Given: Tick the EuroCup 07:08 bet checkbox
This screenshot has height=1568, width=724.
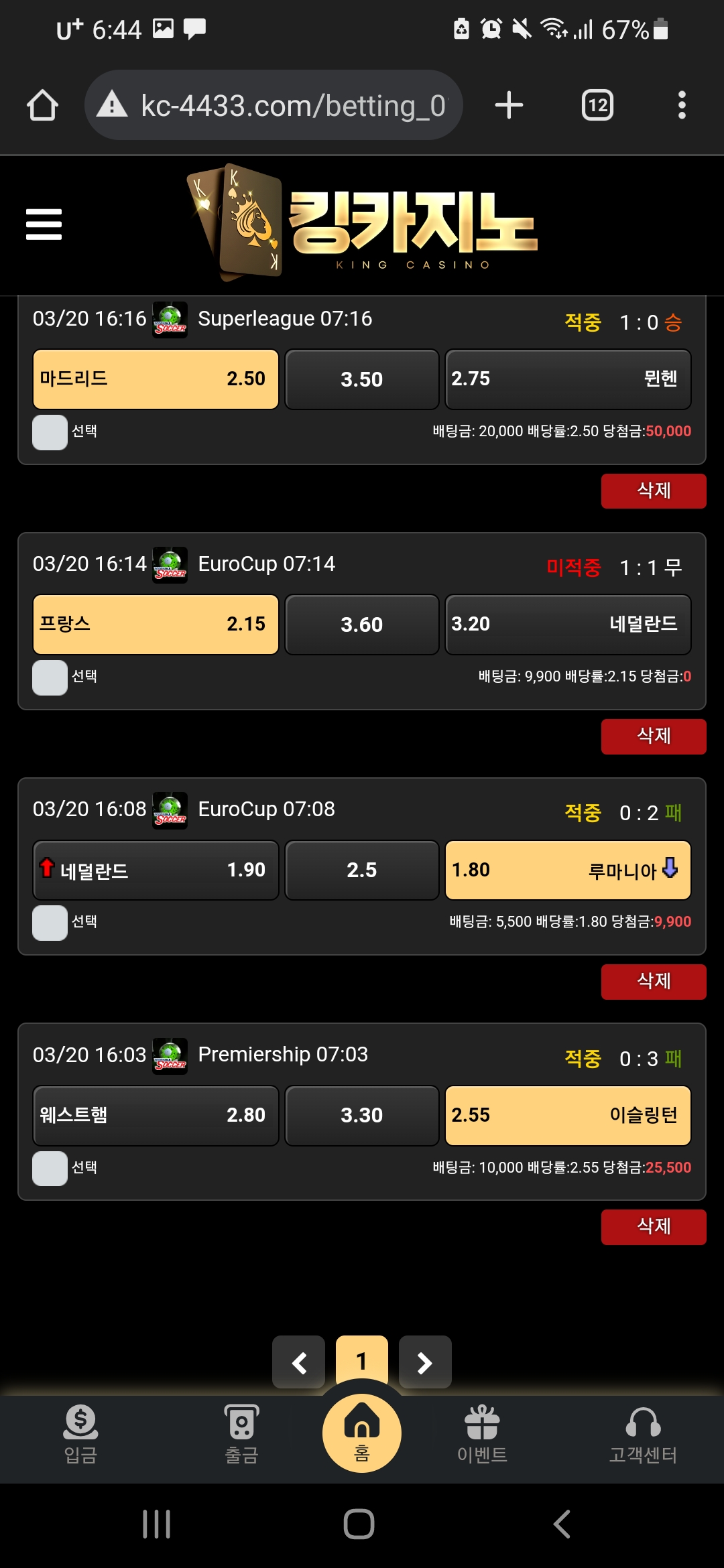Looking at the screenshot, I should coord(50,923).
